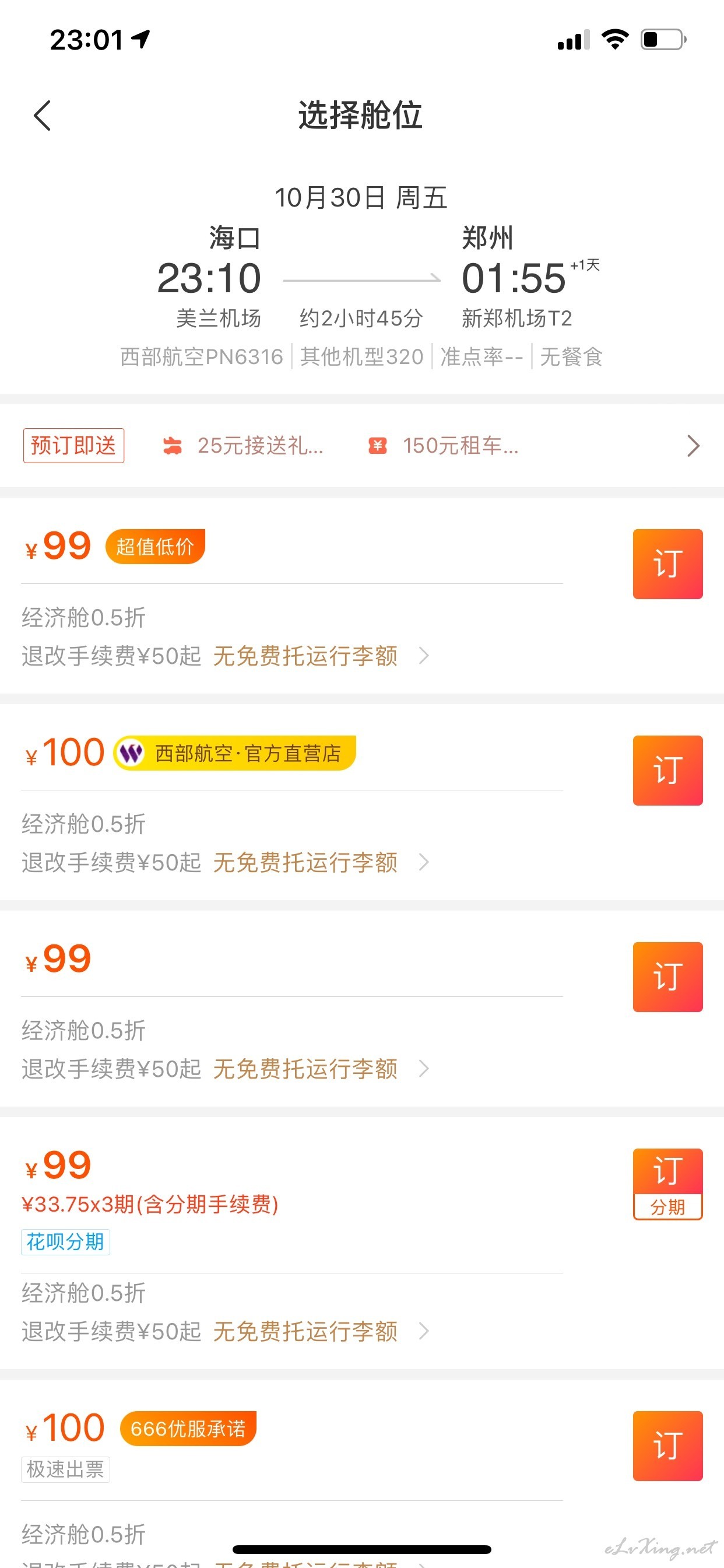The width and height of the screenshot is (724, 1568).
Task: Book the ¥100 666优服承诺 fare
Action: [x=667, y=1445]
